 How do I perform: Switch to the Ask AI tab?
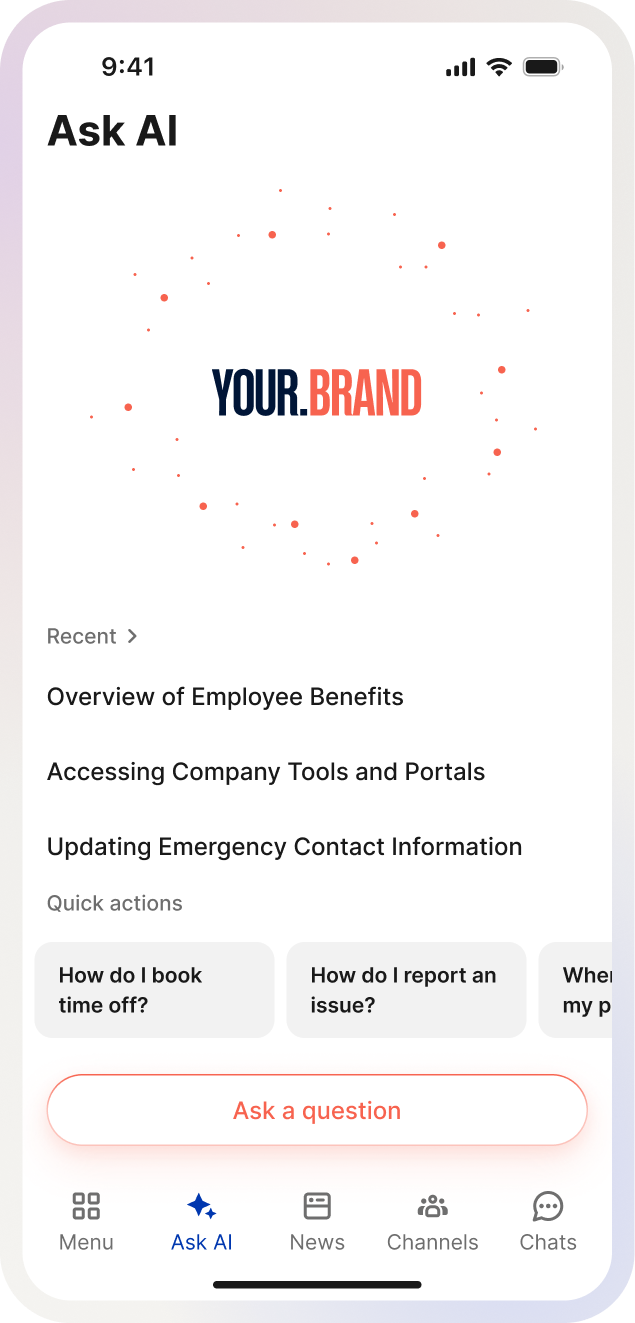(202, 1222)
